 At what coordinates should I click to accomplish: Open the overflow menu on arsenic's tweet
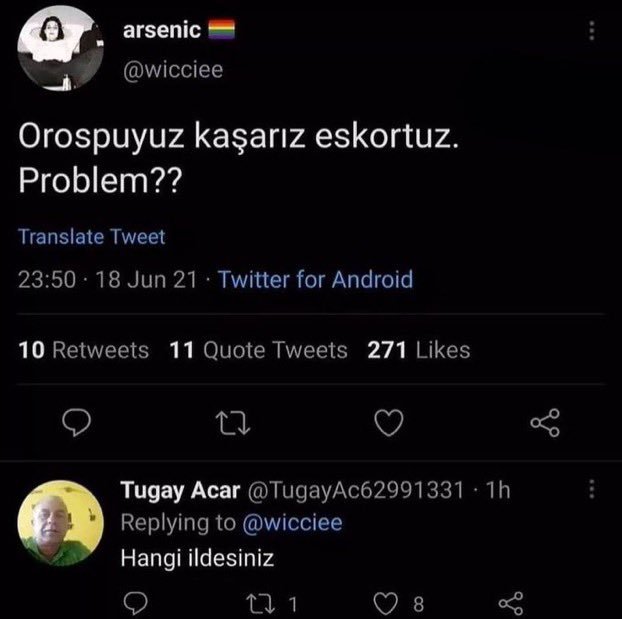(591, 32)
